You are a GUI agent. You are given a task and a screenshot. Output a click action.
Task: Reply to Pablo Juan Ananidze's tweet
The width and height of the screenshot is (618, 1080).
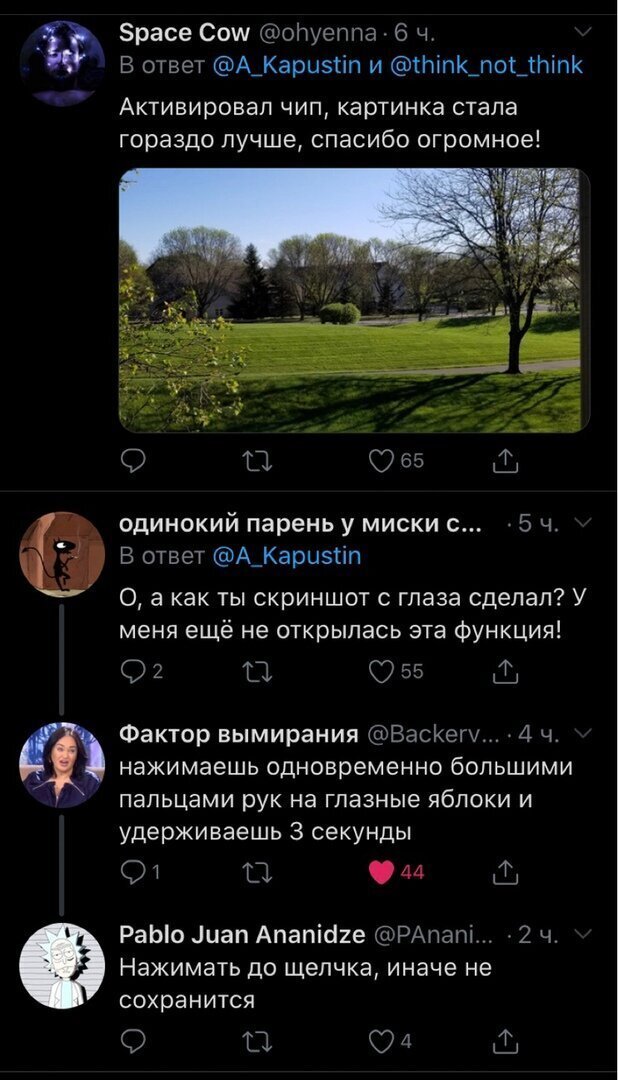coord(132,1042)
